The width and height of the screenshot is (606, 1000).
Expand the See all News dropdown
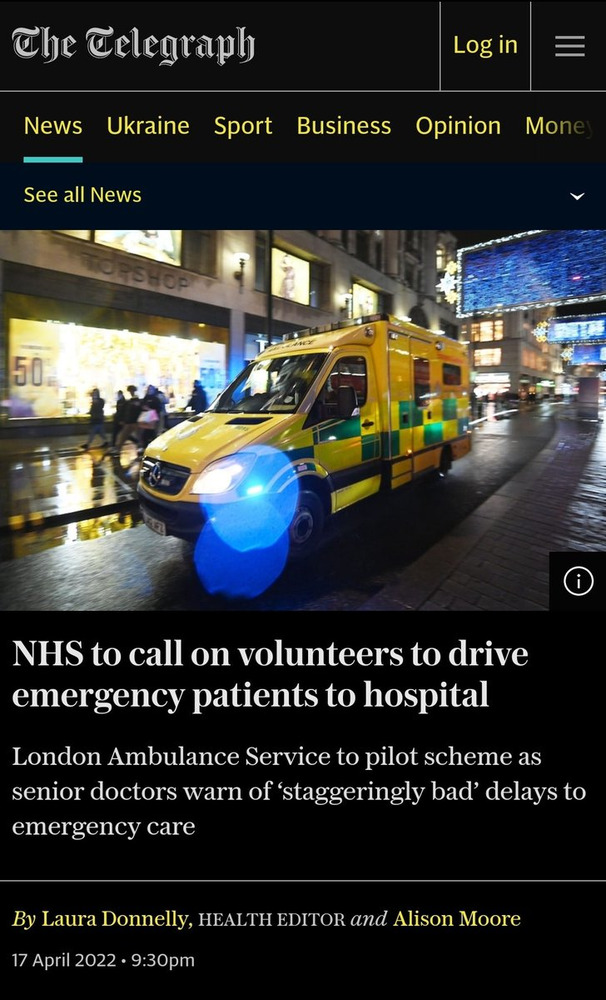point(576,196)
